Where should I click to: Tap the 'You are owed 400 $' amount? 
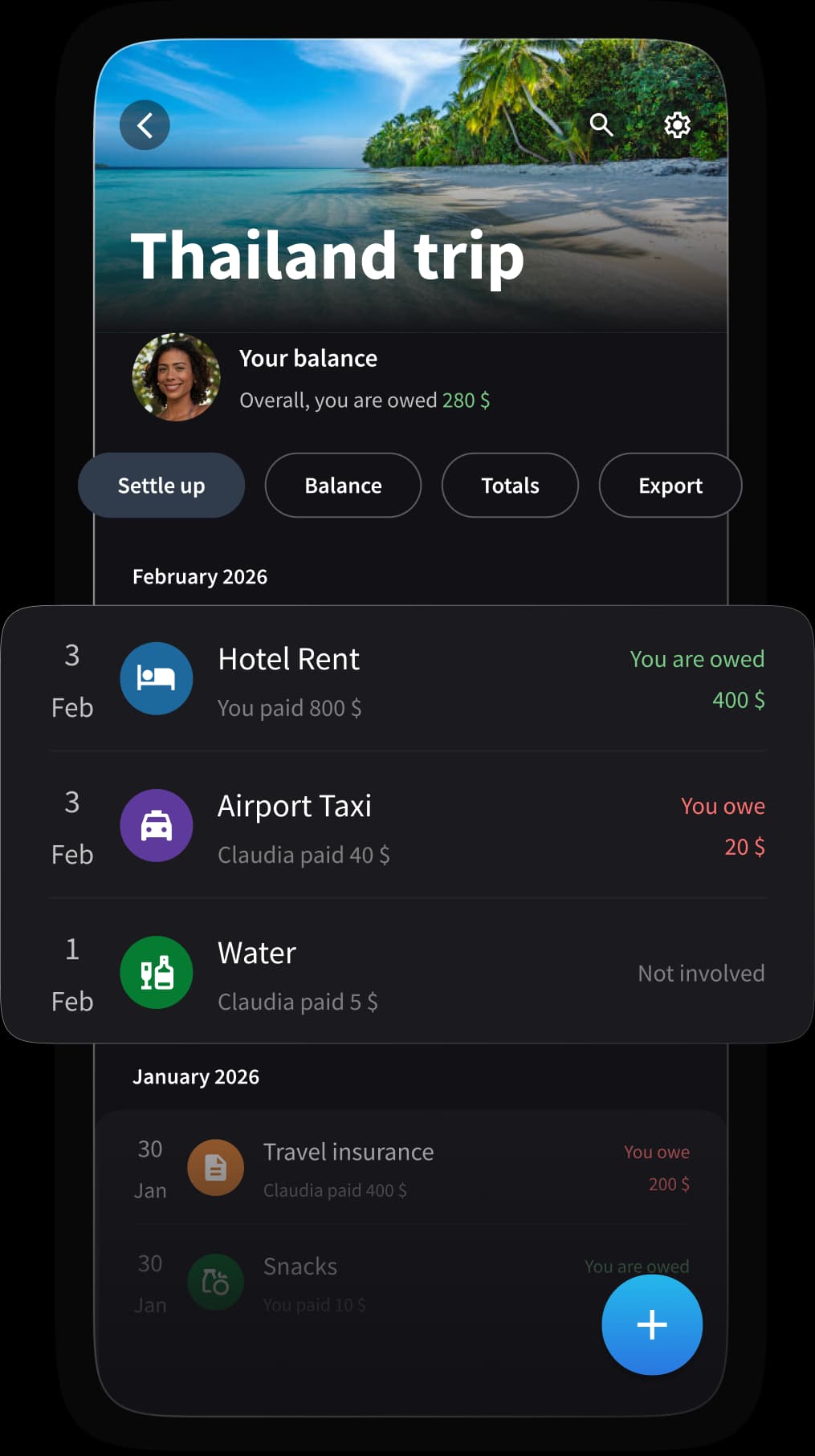pyautogui.click(x=697, y=678)
